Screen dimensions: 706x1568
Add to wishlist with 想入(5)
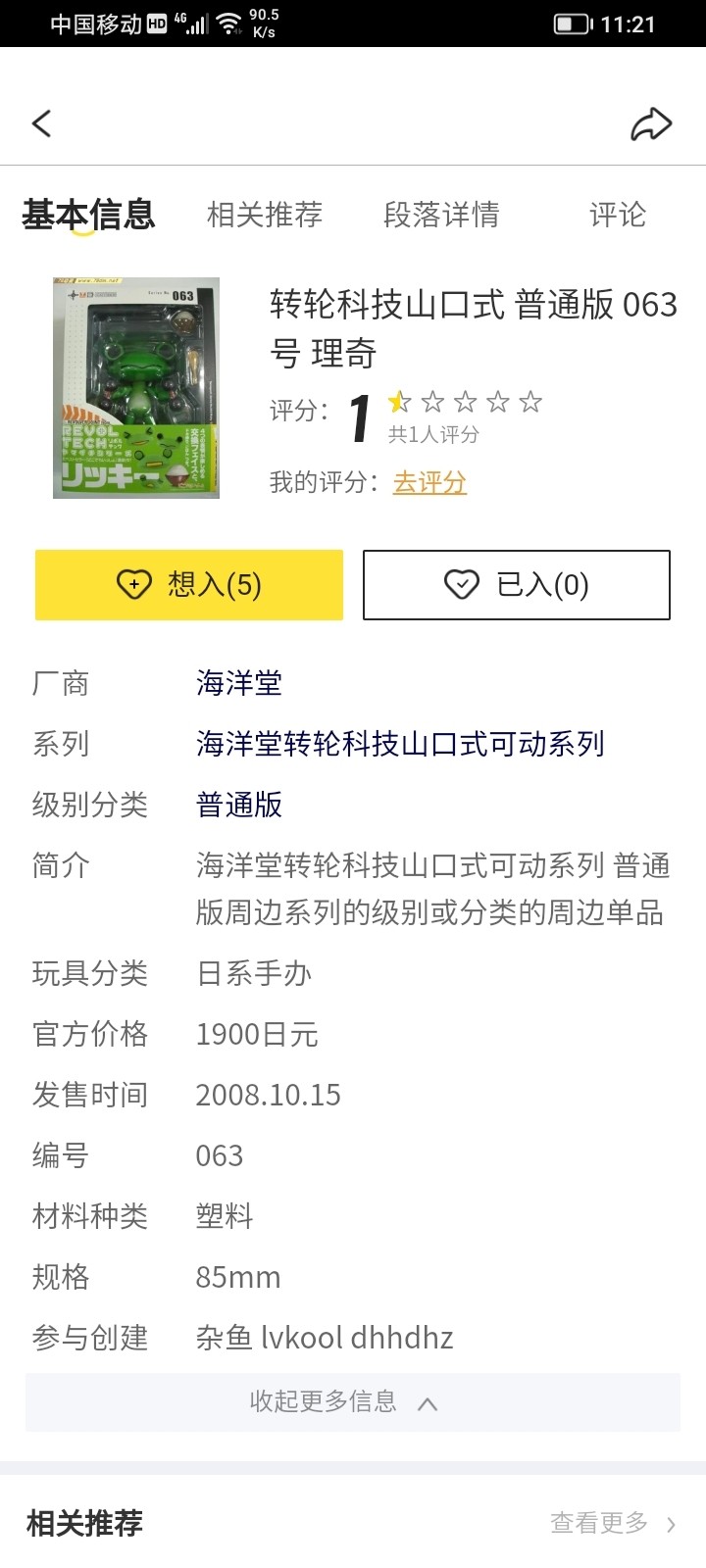(x=189, y=585)
